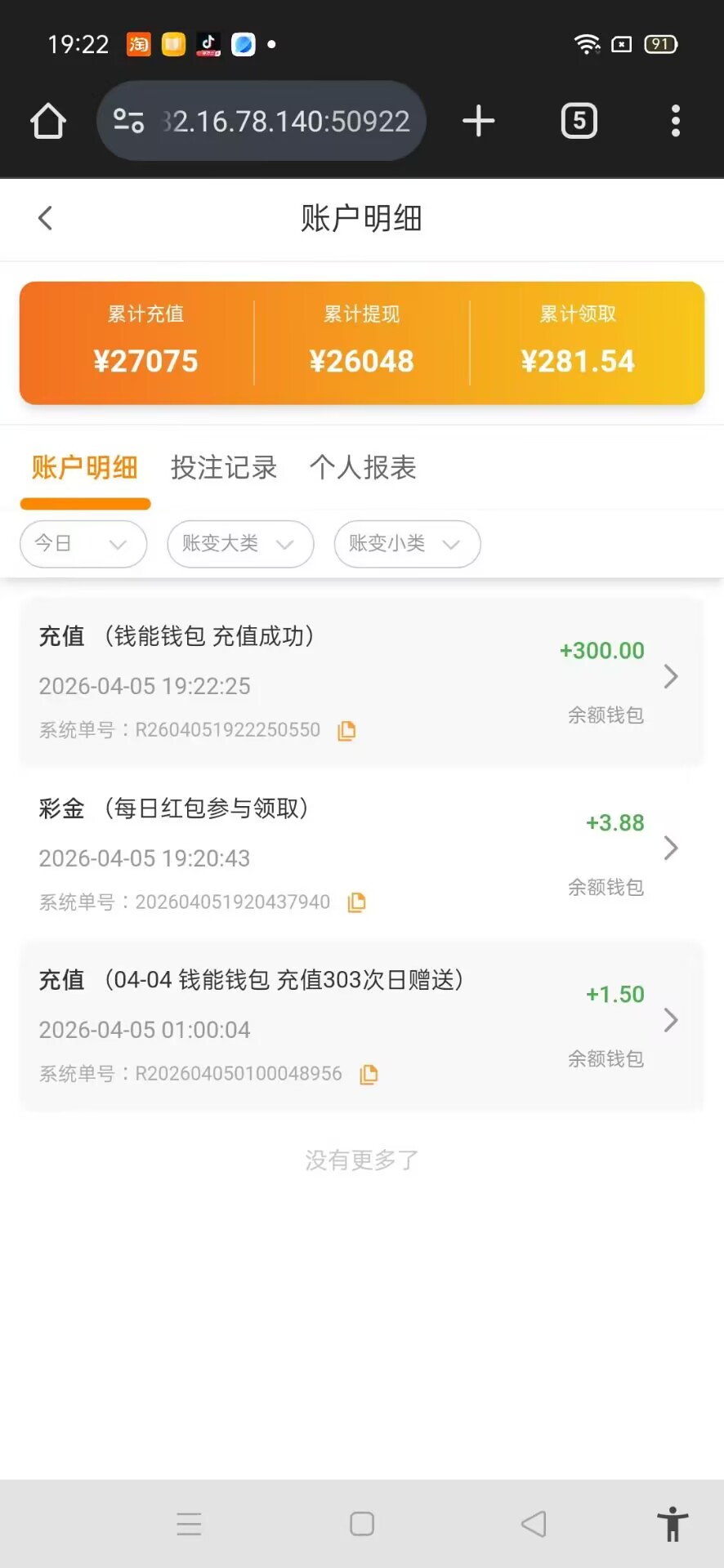Screen dimensions: 724x1568
Task: Copy order number R202604050100048956
Action: (x=369, y=1075)
